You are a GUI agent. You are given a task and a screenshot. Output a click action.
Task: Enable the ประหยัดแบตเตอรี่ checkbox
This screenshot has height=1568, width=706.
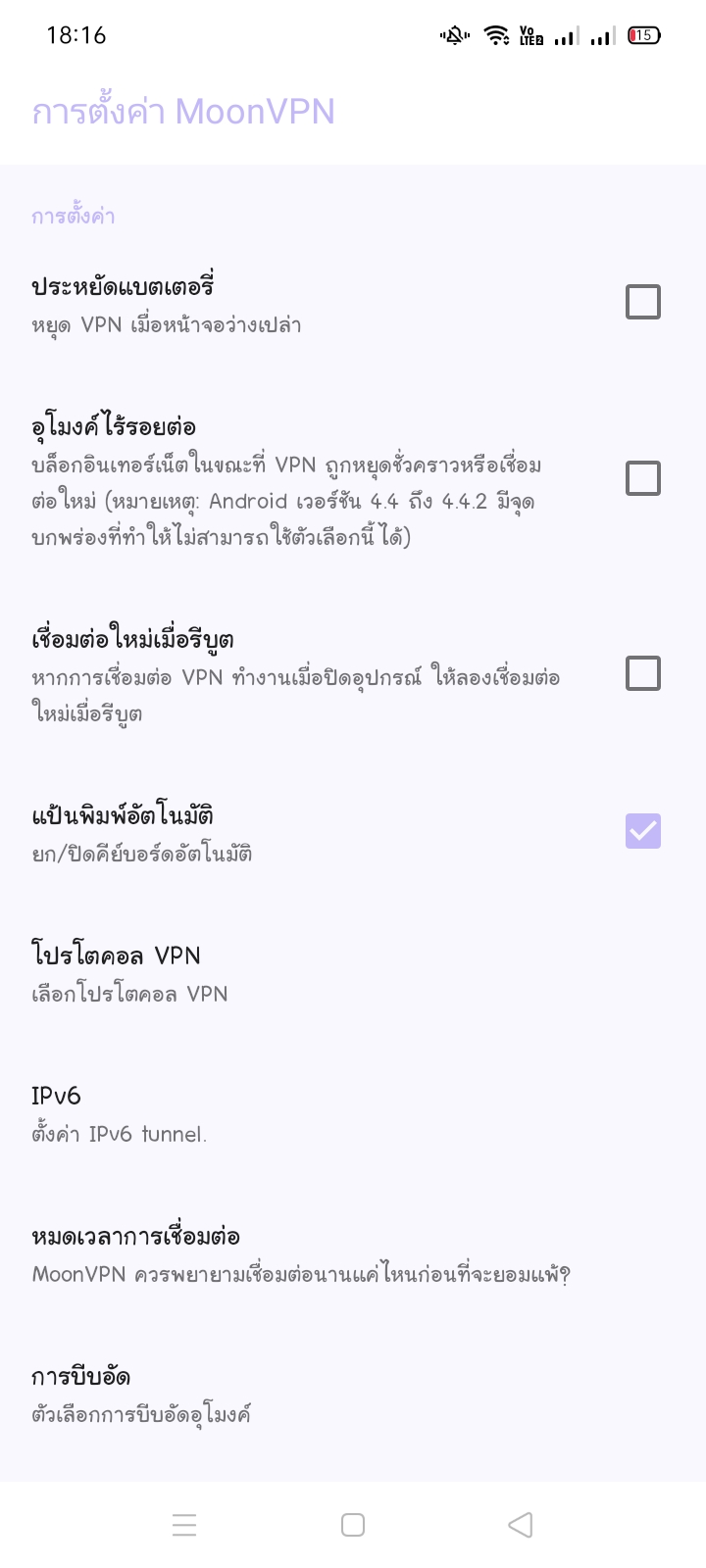tap(642, 302)
